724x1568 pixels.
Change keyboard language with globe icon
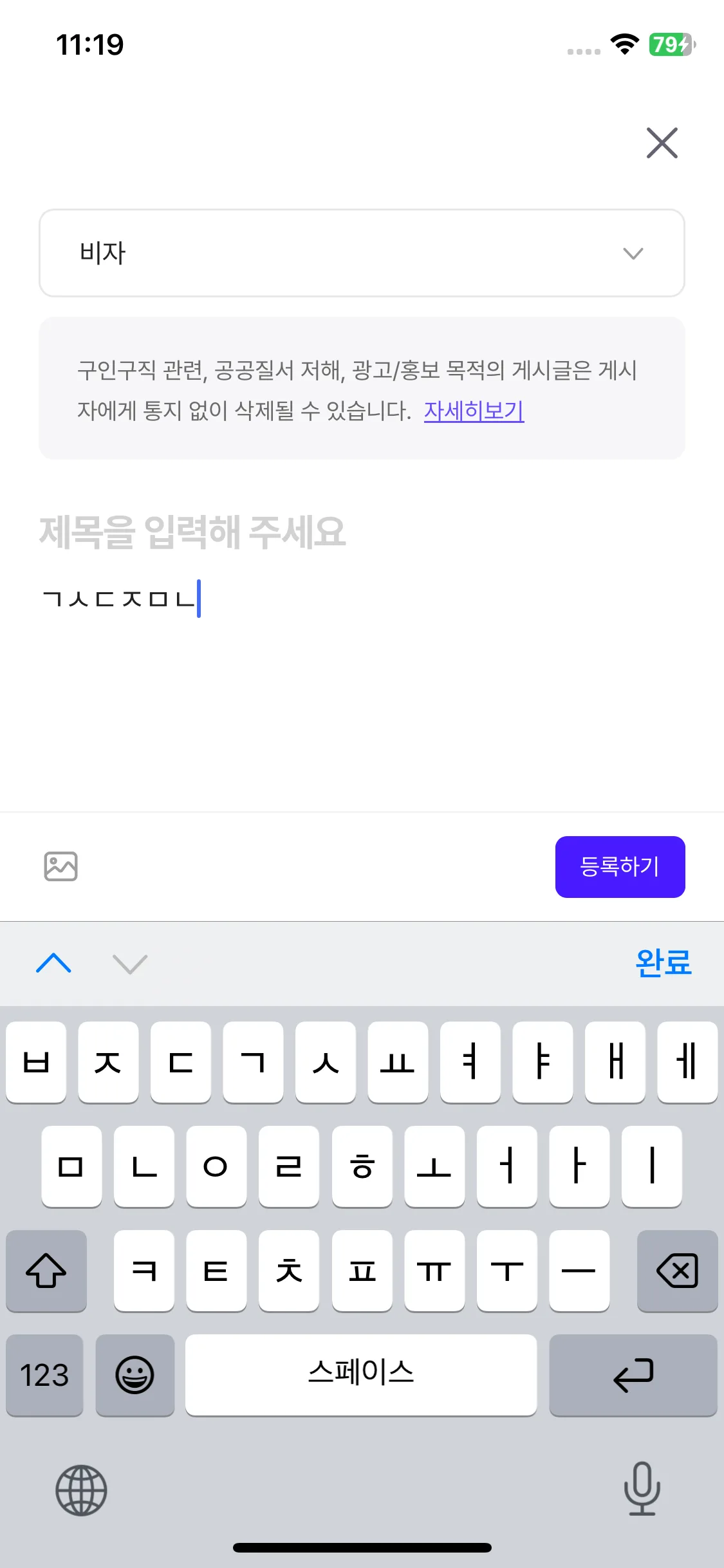(81, 1489)
